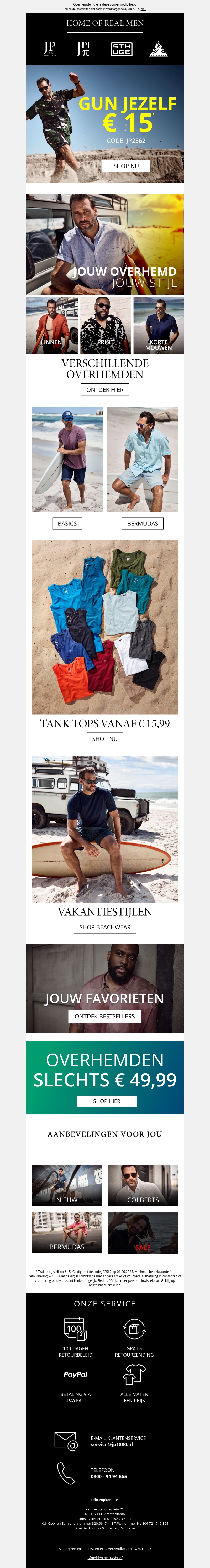Go to BERMUDAS via the outlined button
The width and height of the screenshot is (210, 1568).
[x=143, y=523]
